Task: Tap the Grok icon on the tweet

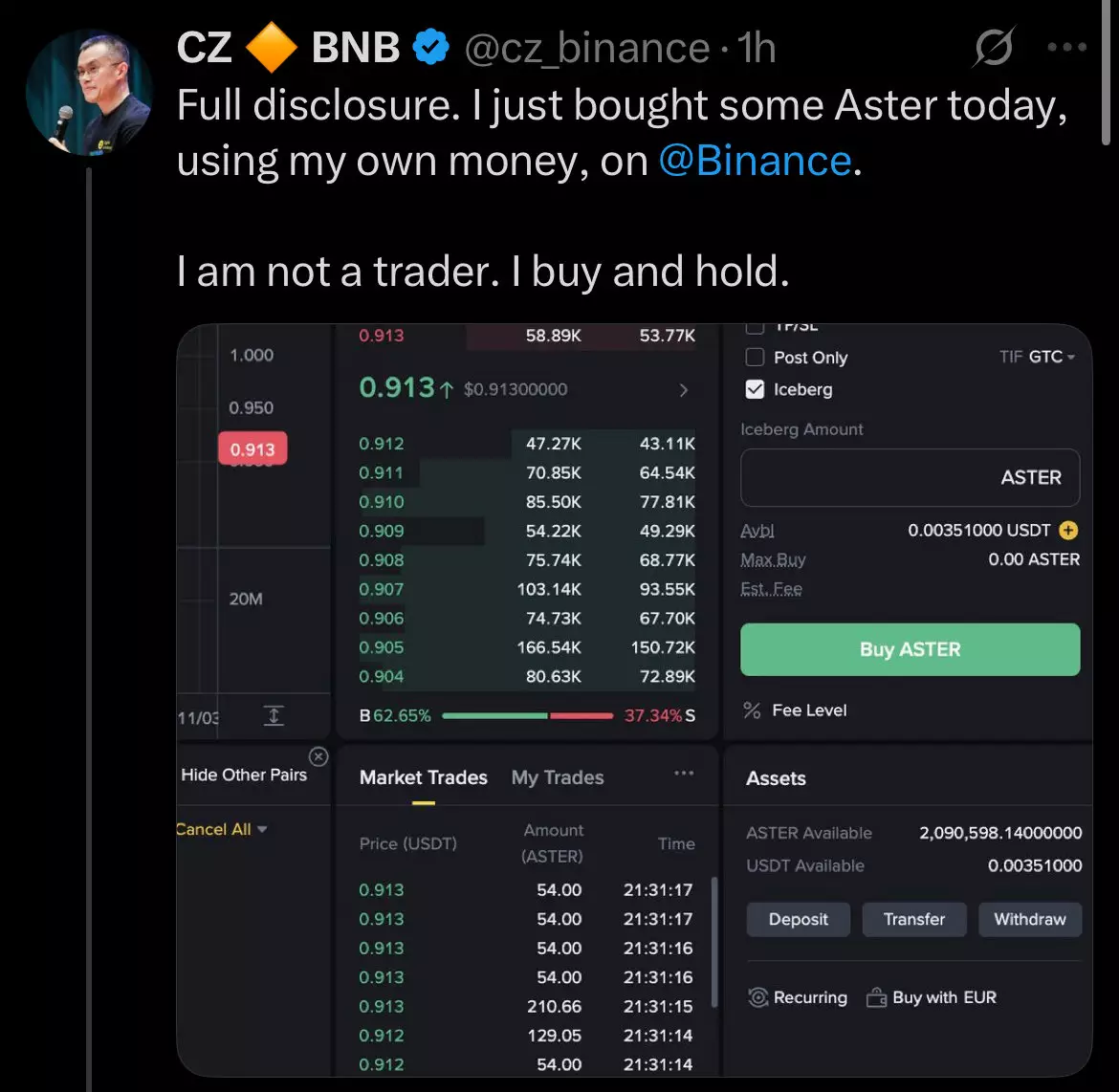Action: (x=994, y=48)
